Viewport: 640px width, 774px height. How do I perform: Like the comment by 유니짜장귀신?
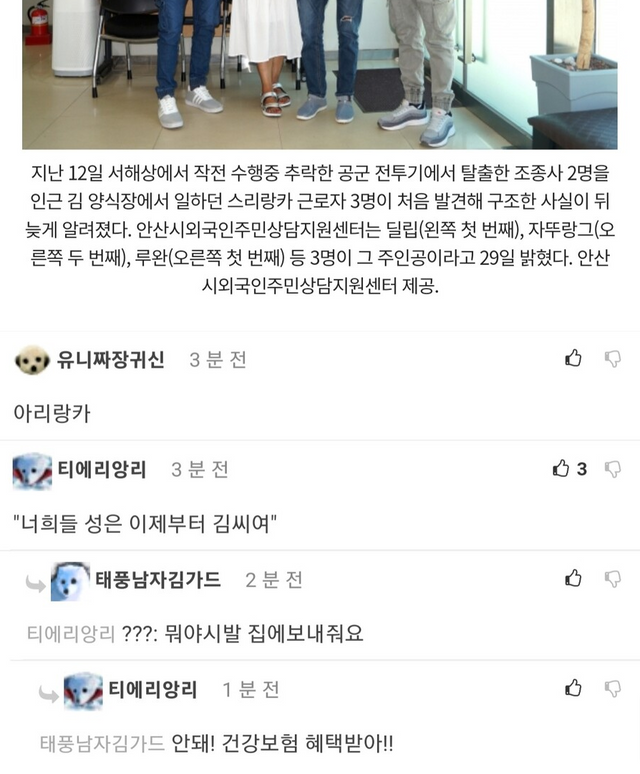click(x=573, y=359)
